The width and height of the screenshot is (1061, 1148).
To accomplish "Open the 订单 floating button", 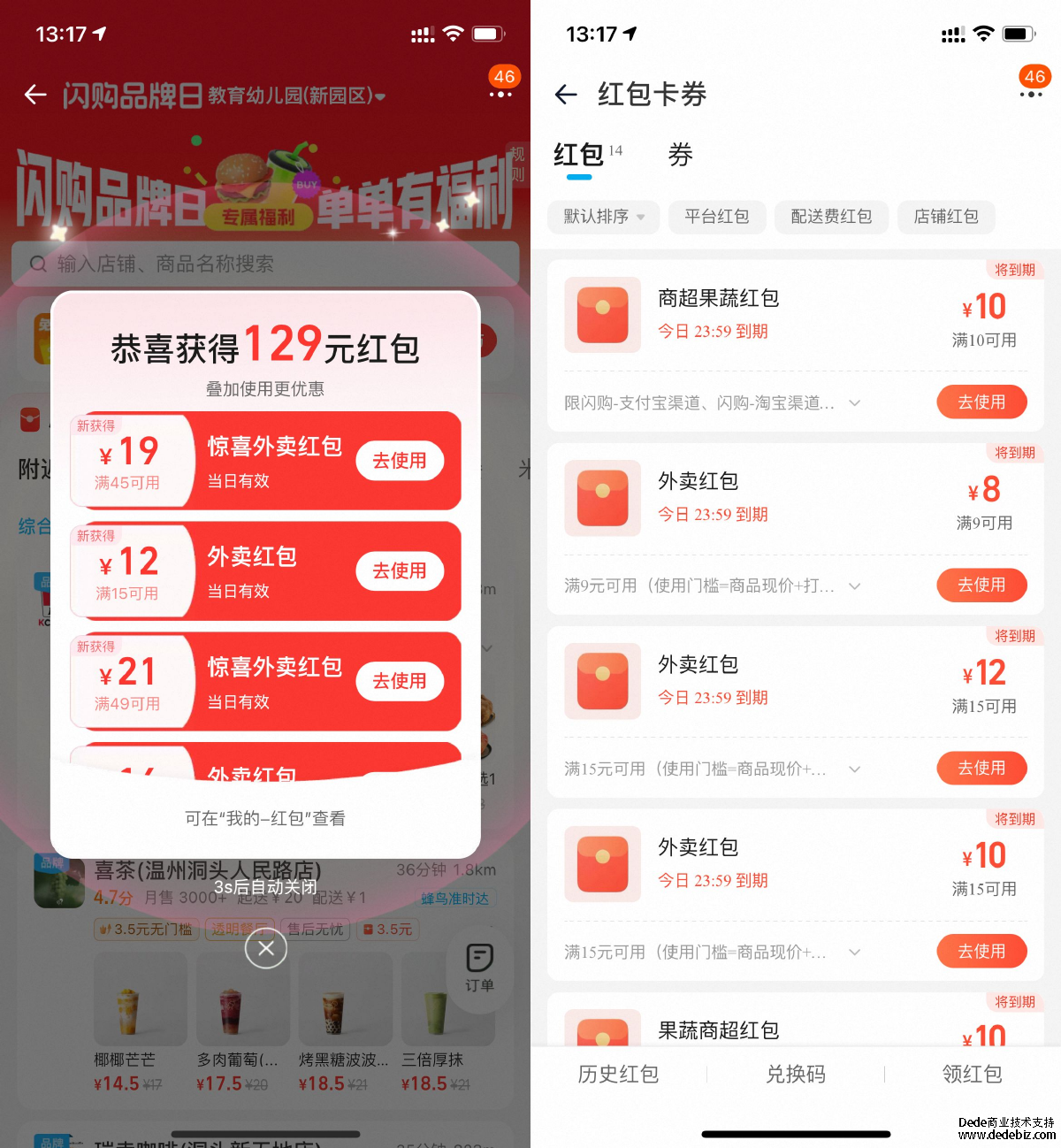I will (x=479, y=968).
